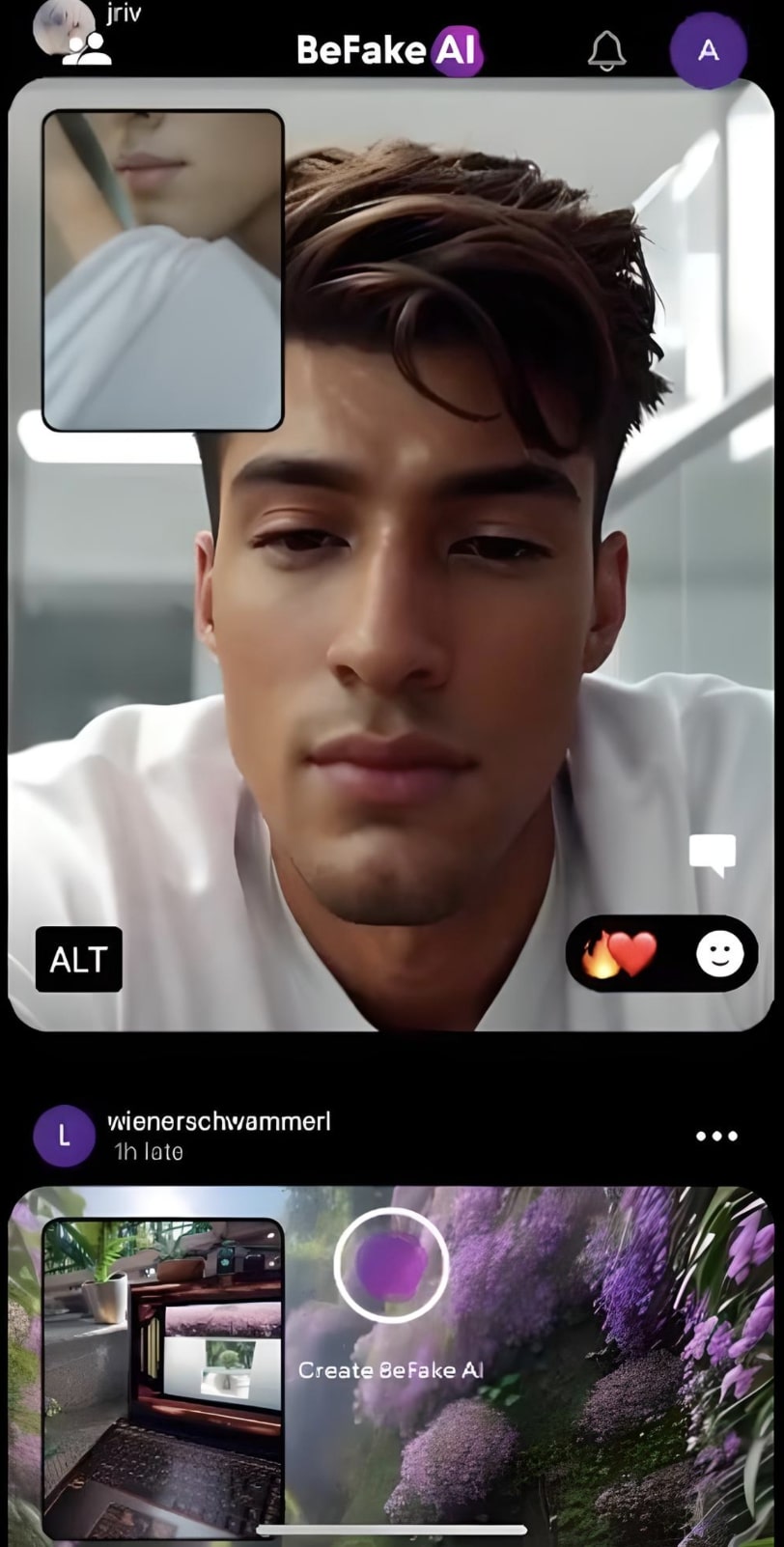Open the friends icon

pos(87,48)
